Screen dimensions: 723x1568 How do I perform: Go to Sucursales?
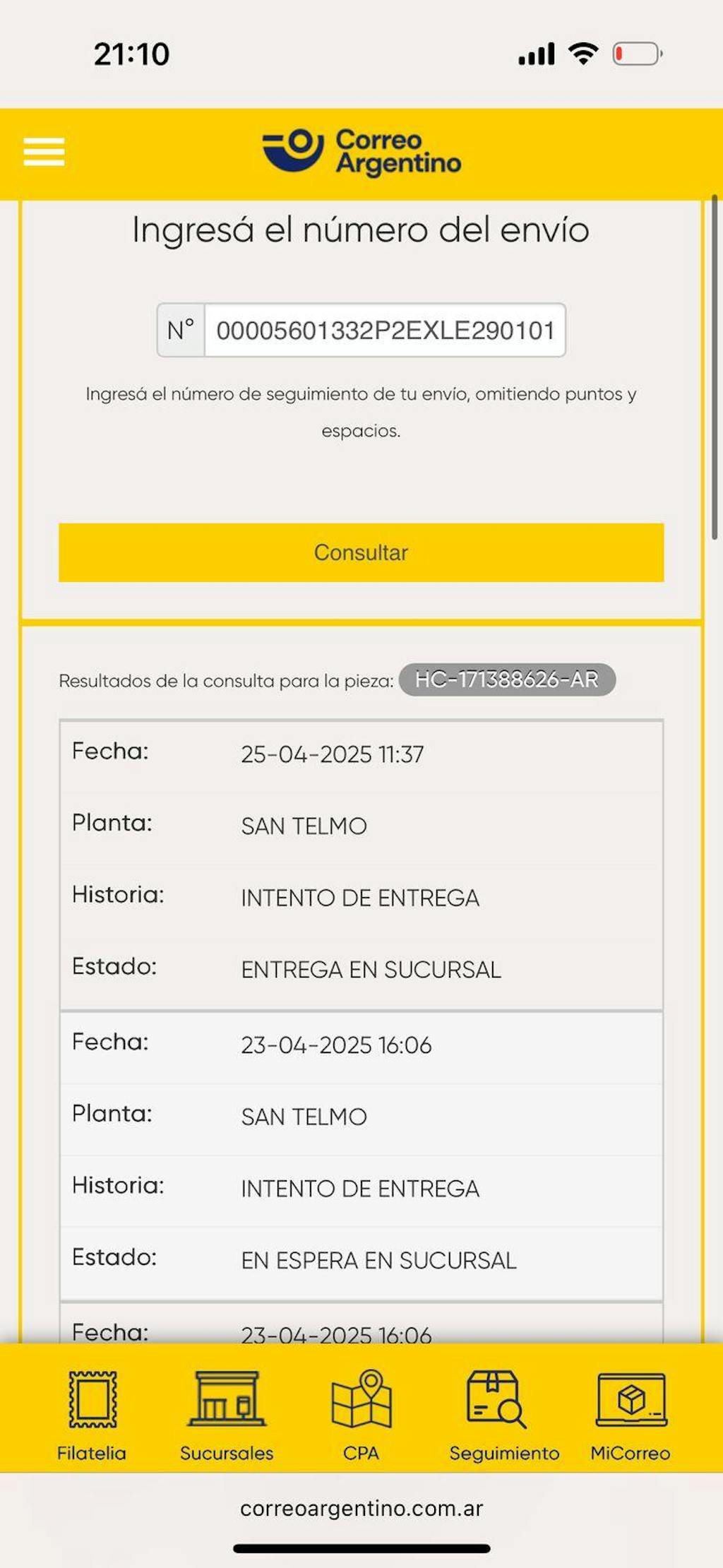(227, 1414)
